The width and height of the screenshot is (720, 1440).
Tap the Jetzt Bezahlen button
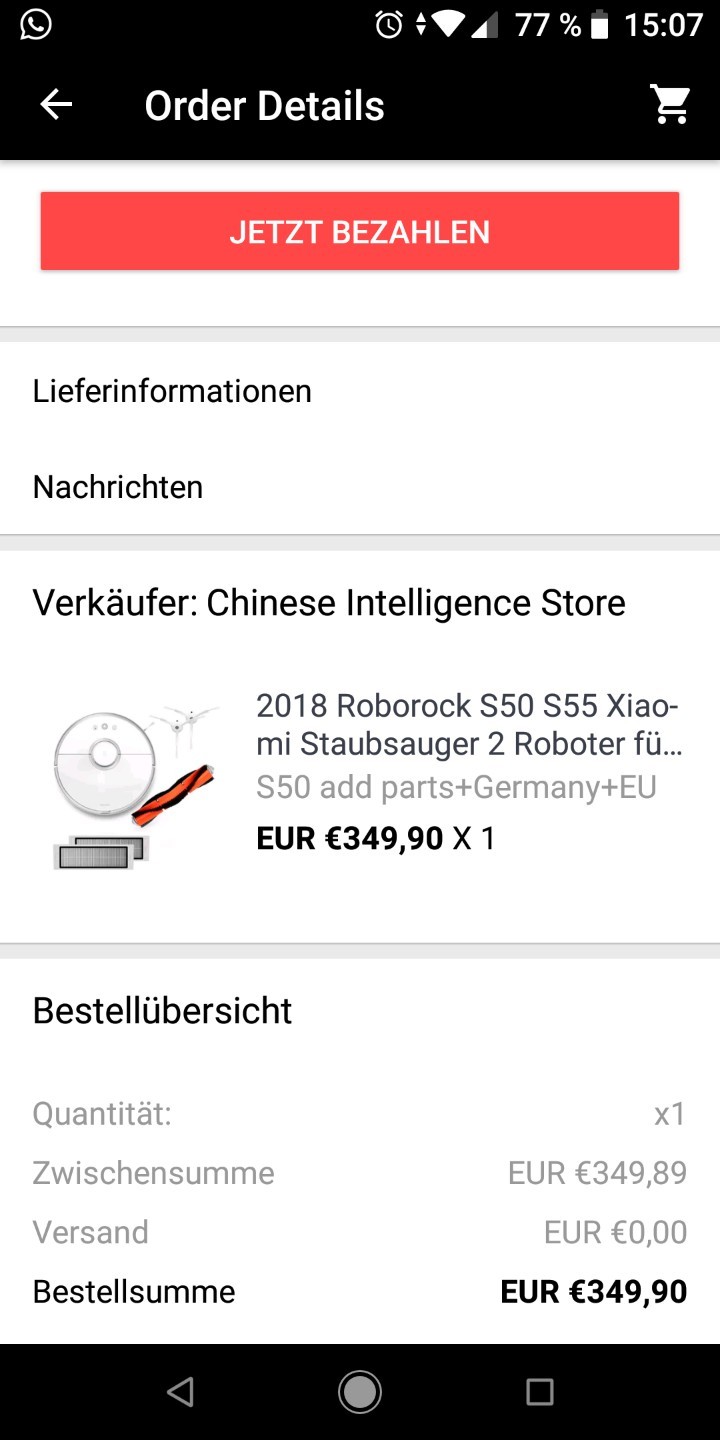pyautogui.click(x=360, y=232)
